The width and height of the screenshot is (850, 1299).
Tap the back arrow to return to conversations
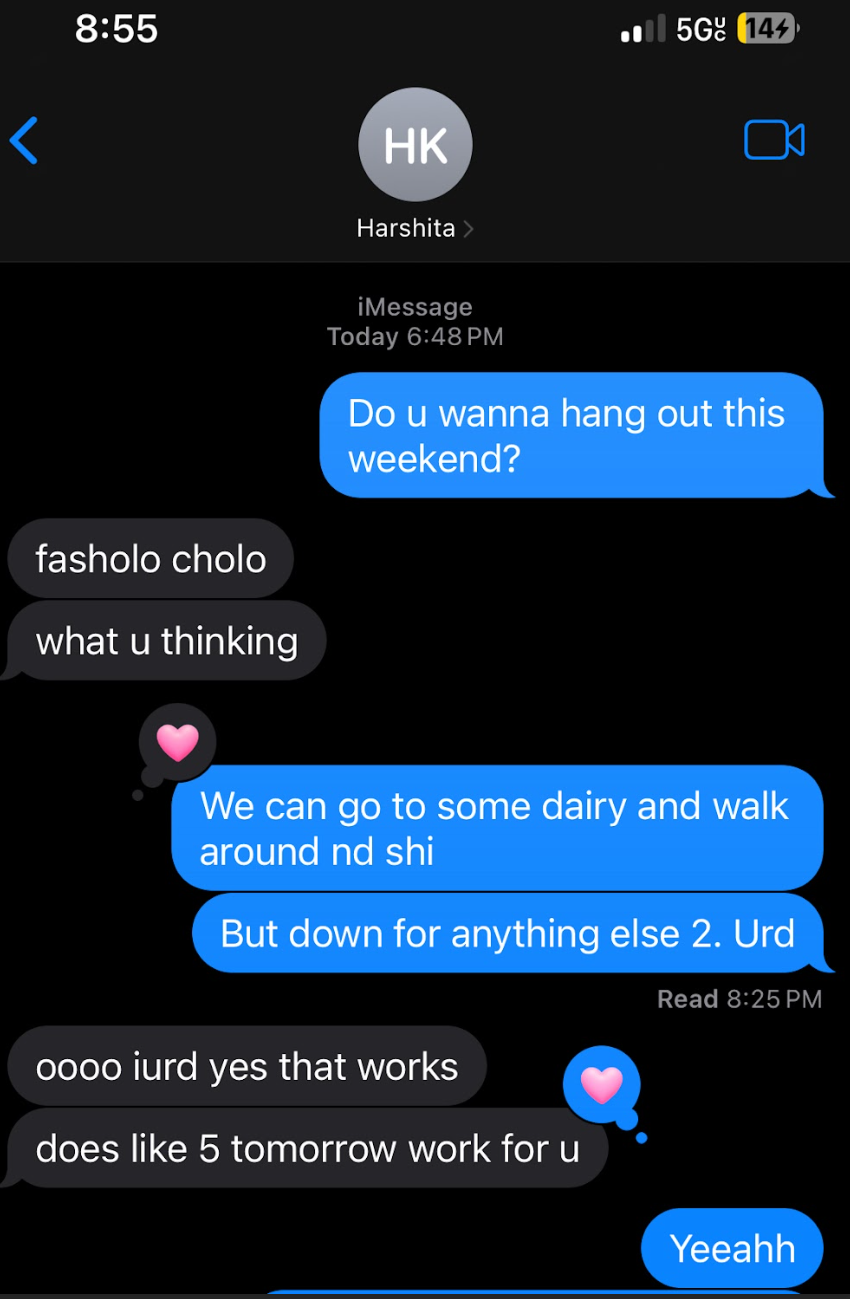click(x=25, y=142)
